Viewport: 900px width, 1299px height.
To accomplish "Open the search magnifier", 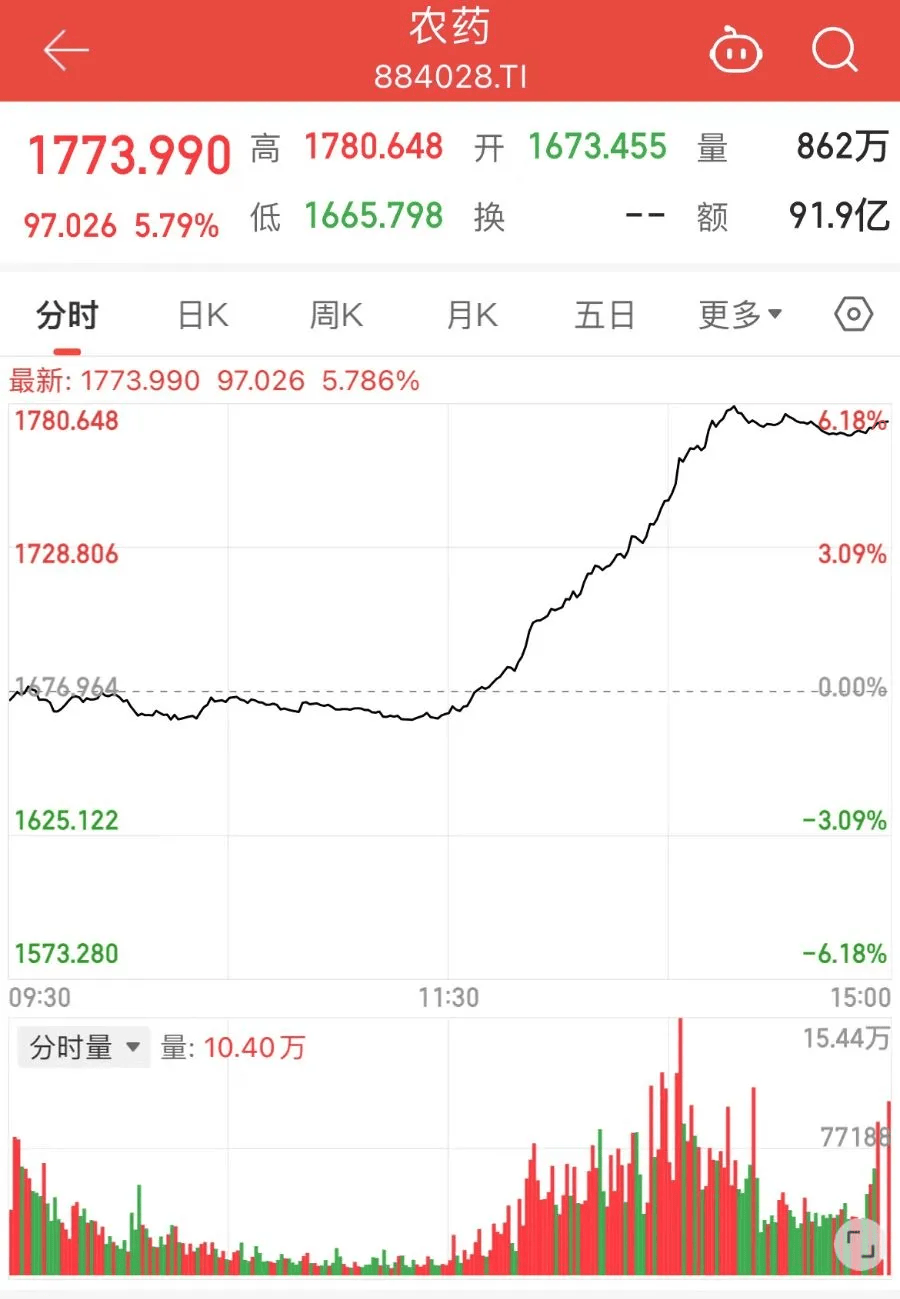I will (834, 49).
